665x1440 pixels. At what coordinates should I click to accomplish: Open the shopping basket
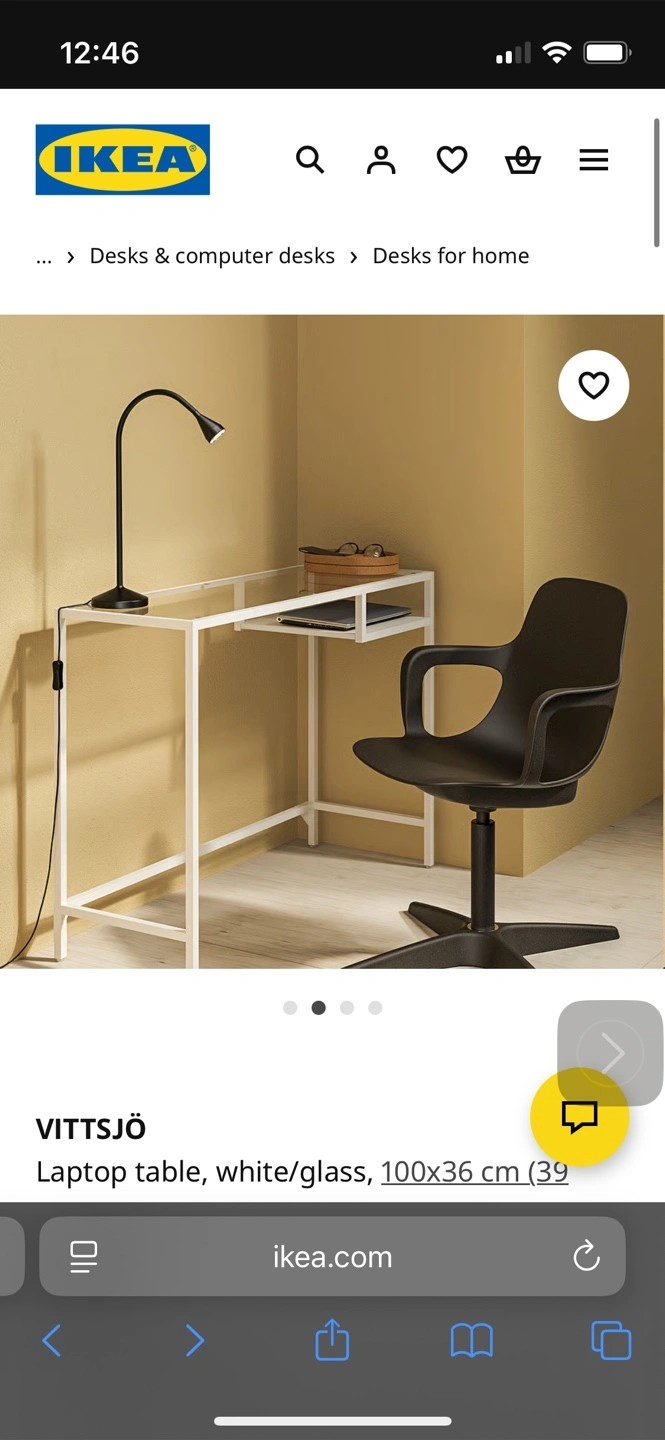[523, 160]
